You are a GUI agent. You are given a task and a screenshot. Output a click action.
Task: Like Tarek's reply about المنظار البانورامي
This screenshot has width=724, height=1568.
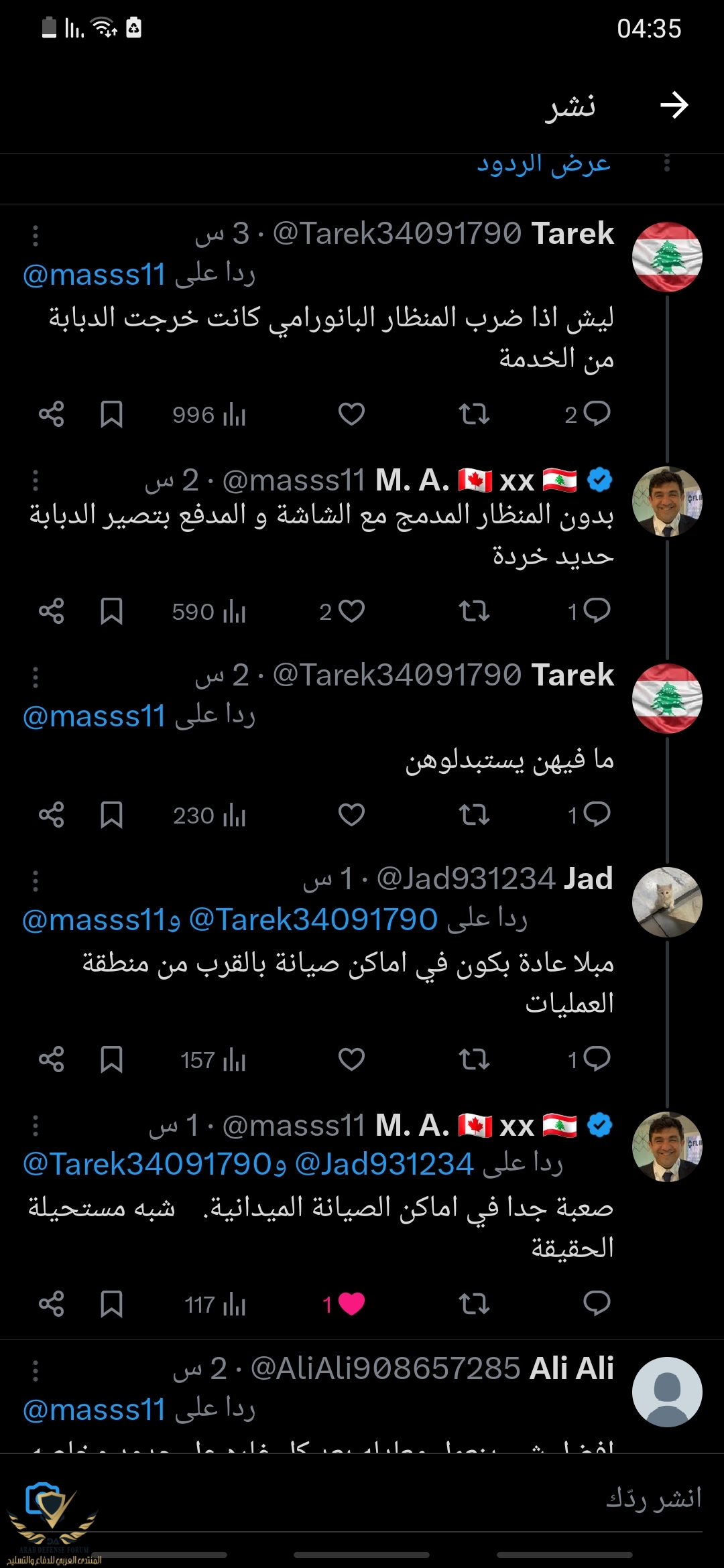pos(351,414)
